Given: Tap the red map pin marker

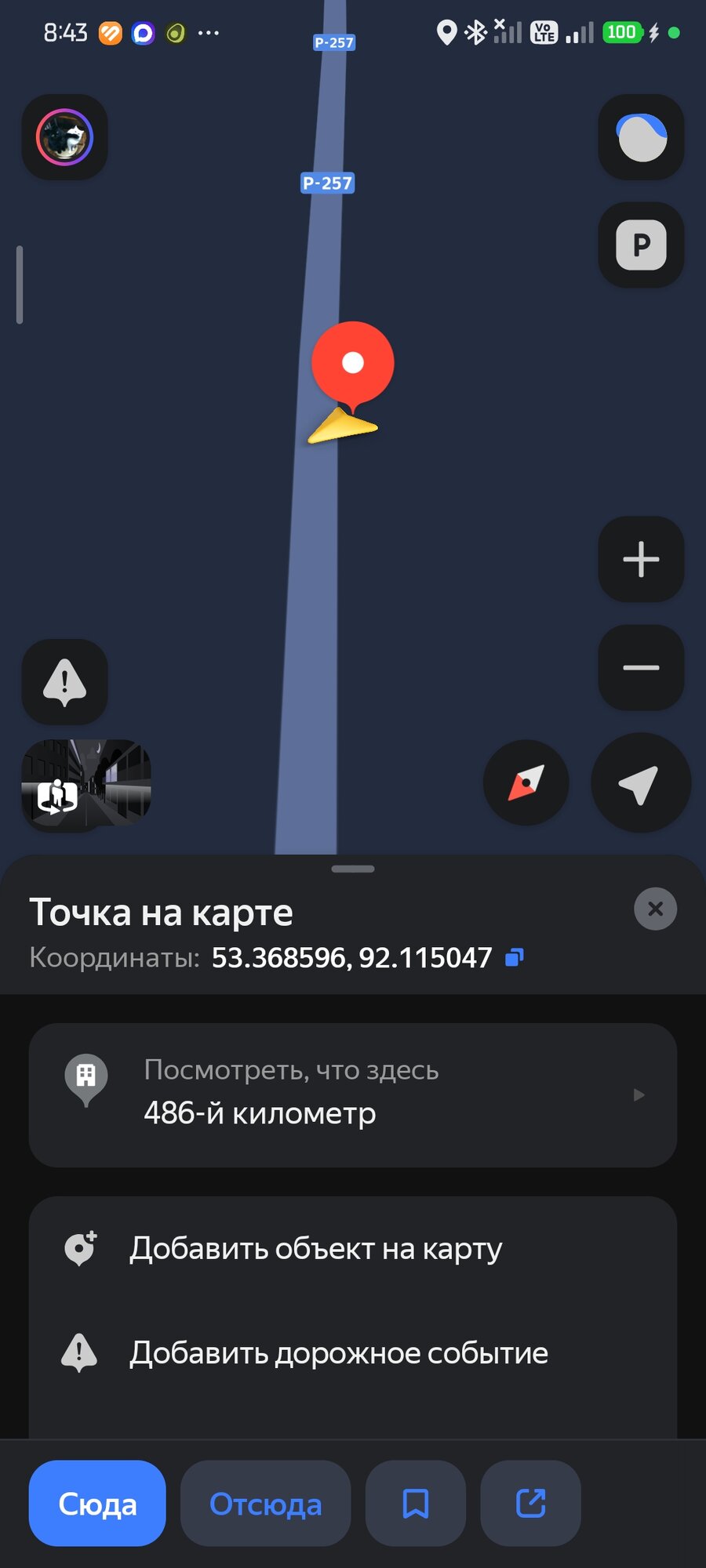Looking at the screenshot, I should click(x=353, y=364).
